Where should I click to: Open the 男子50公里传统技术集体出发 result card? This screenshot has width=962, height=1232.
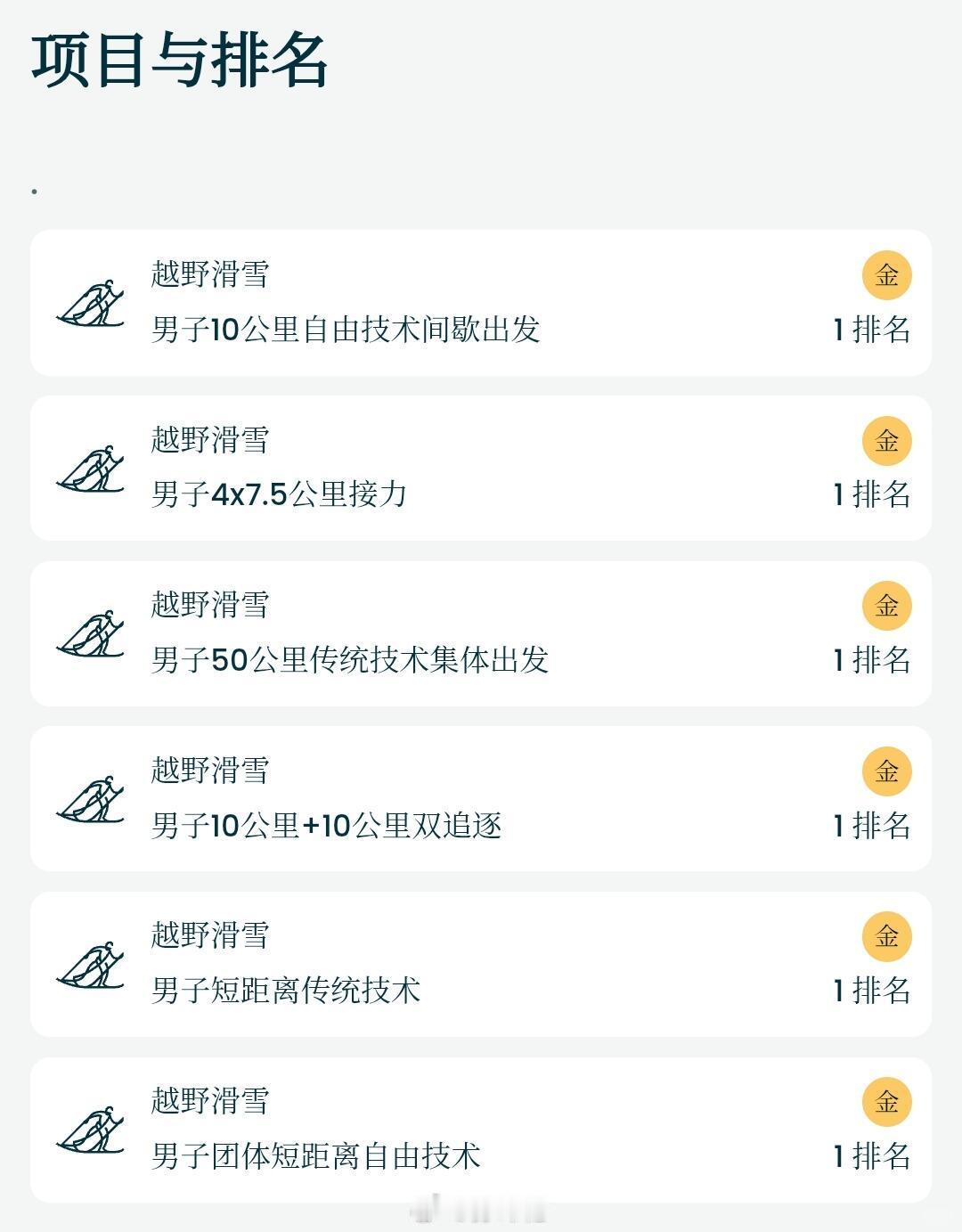[481, 633]
